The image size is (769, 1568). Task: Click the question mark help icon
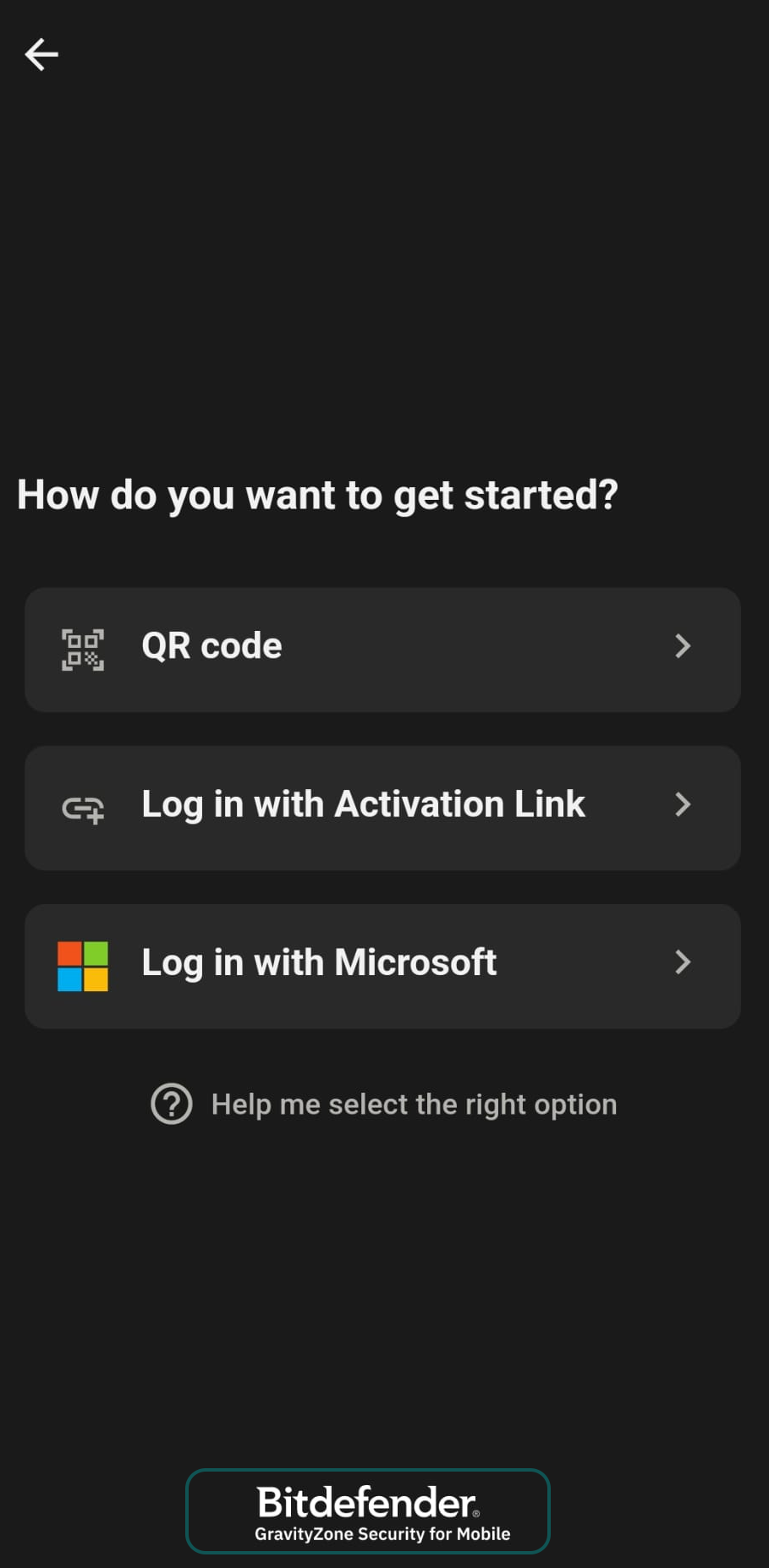171,1104
